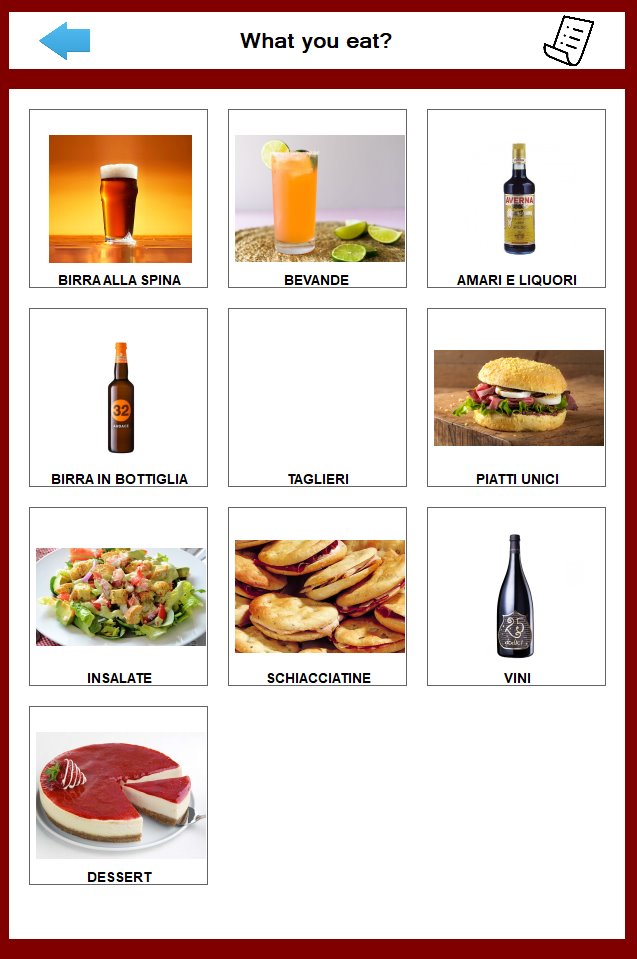View the Piatti Unici category
The height and width of the screenshot is (959, 637).
(x=516, y=398)
